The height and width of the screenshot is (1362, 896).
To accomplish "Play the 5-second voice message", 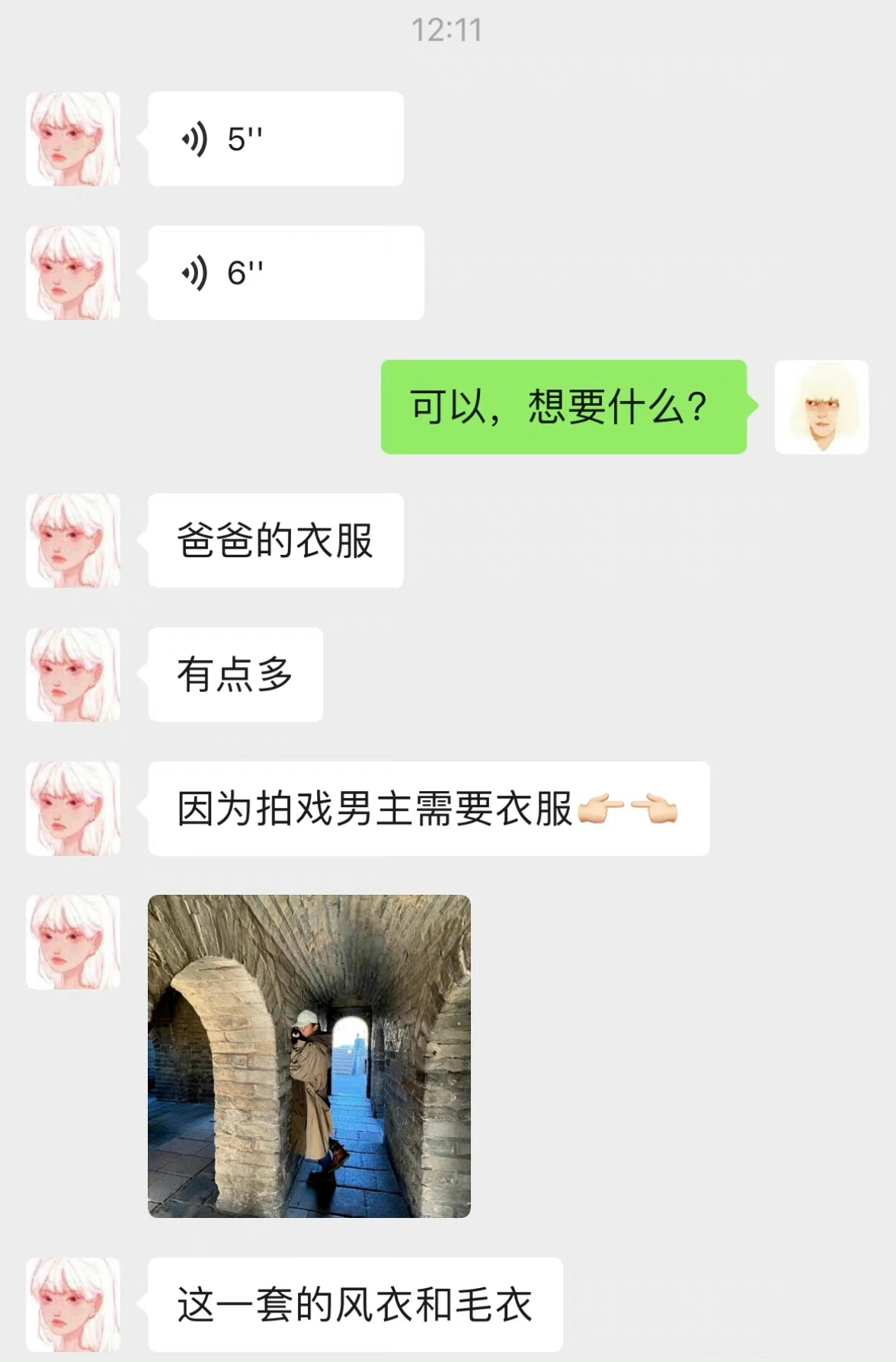I will (x=275, y=139).
